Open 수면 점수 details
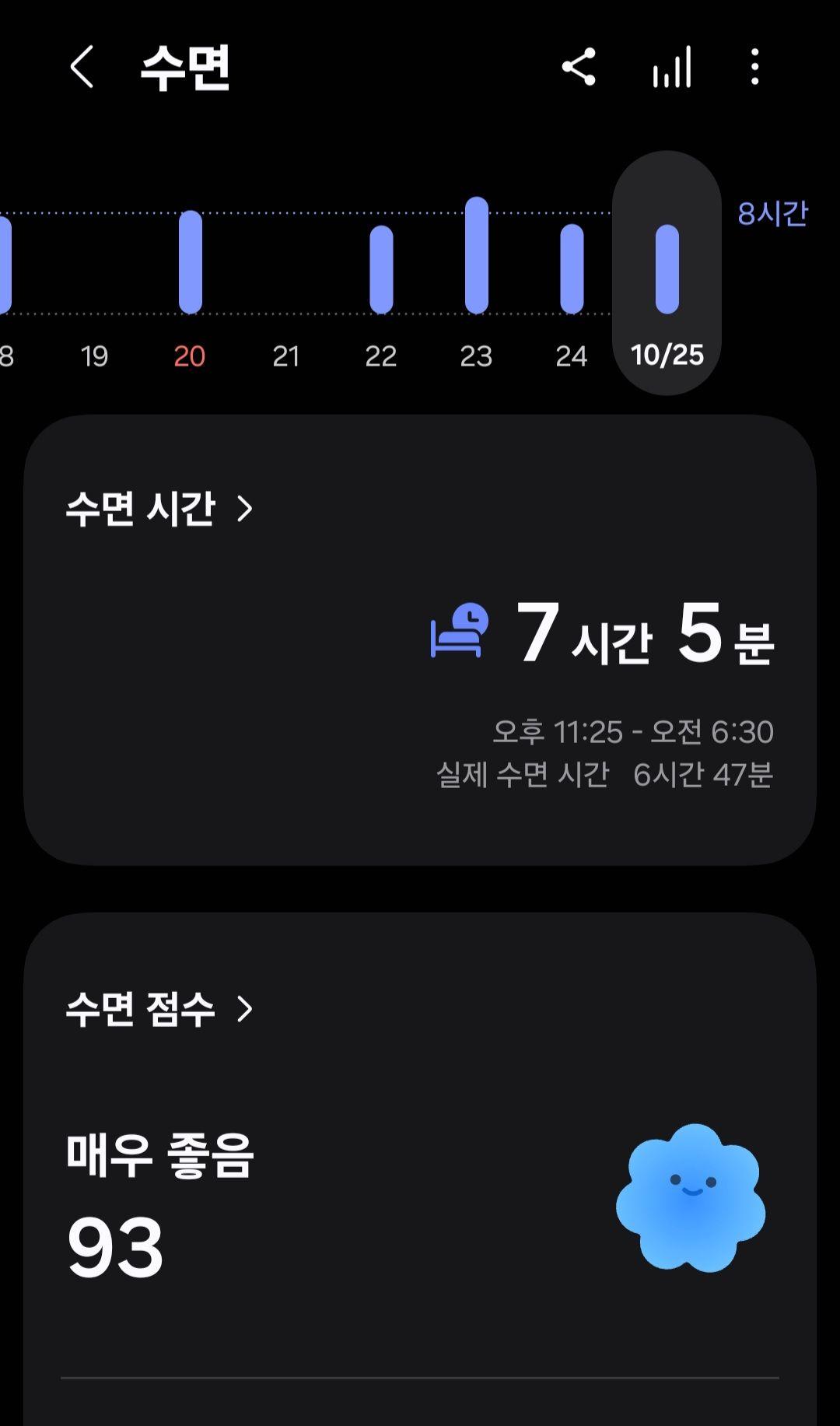The height and width of the screenshot is (1426, 840). (159, 1009)
